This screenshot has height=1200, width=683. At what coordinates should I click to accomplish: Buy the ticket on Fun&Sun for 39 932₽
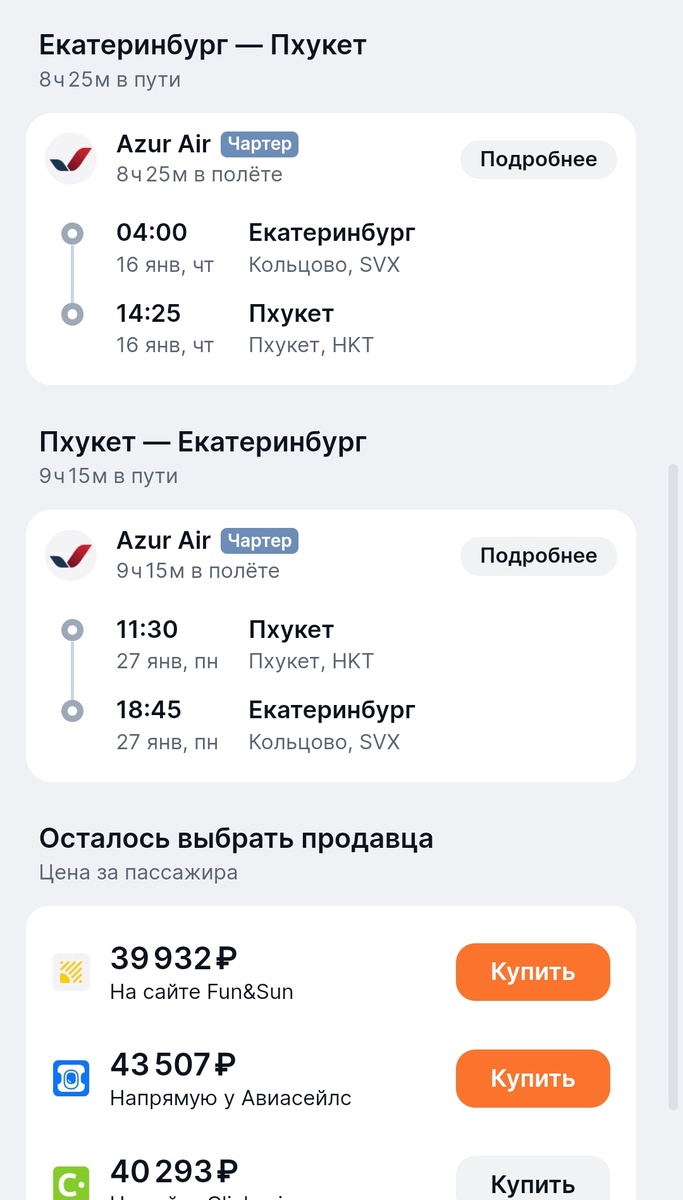[x=532, y=972]
